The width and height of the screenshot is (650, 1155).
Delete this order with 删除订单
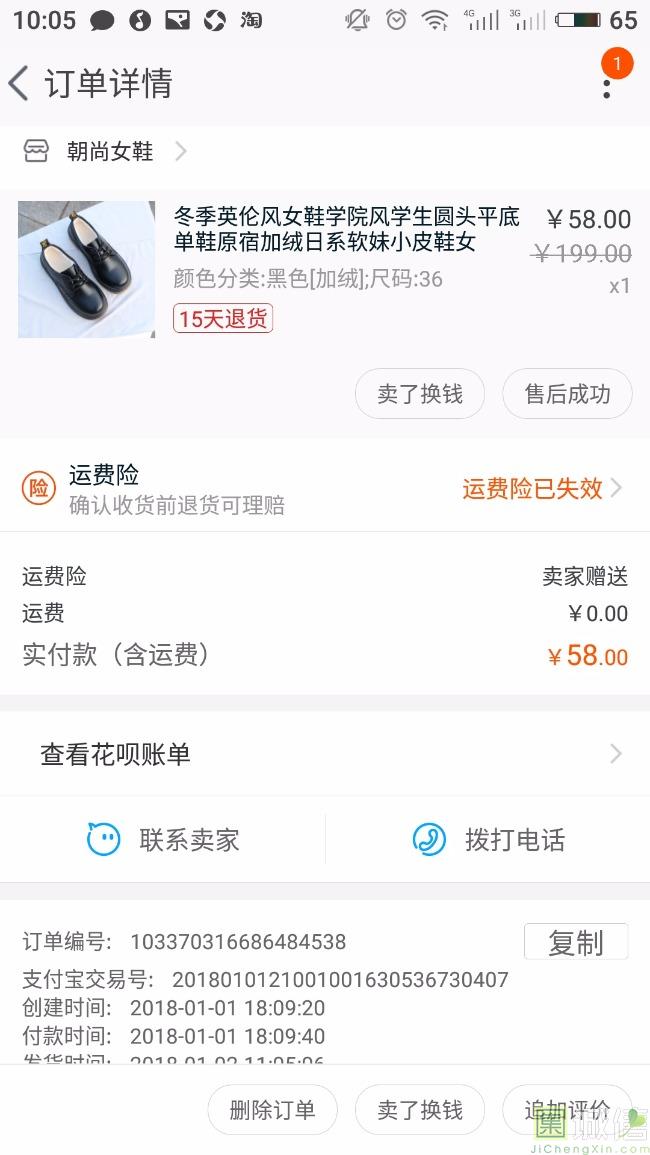click(272, 1110)
